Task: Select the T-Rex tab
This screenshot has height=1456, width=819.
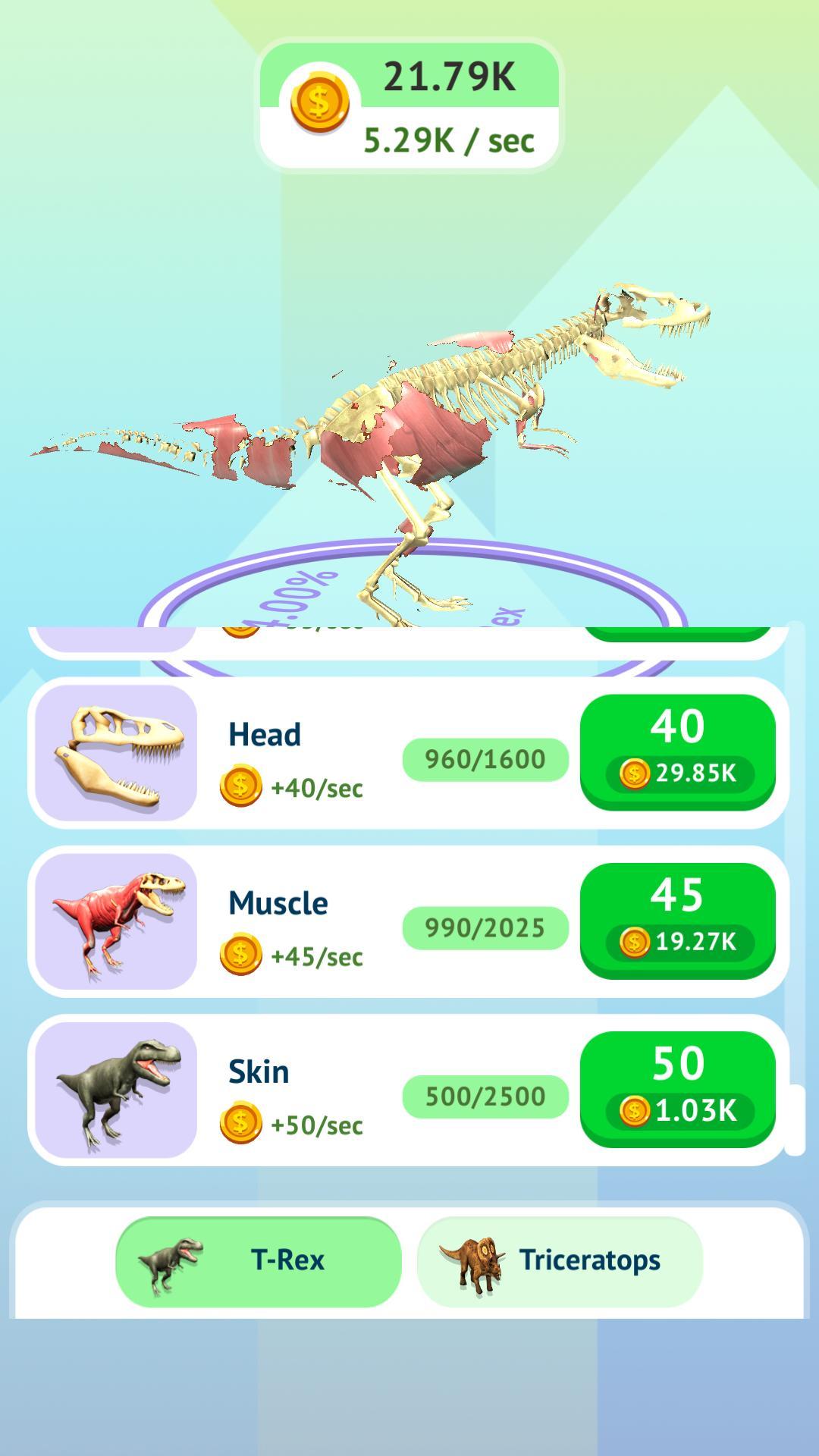Action: (258, 1261)
